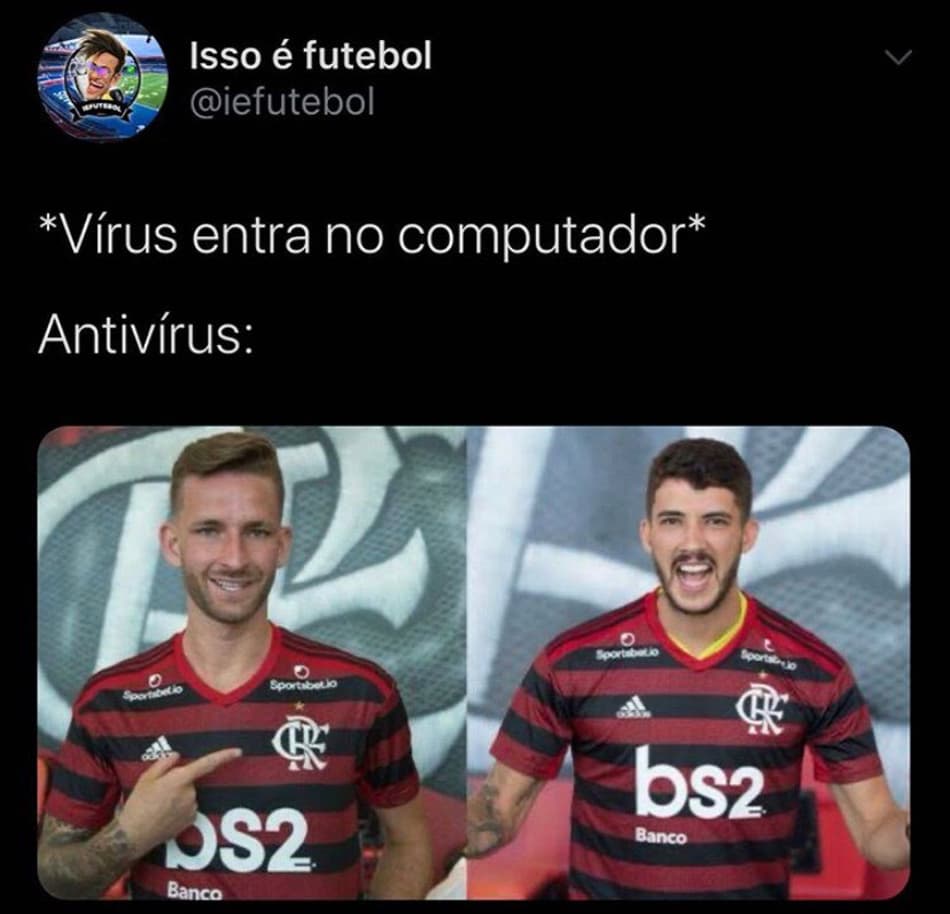The height and width of the screenshot is (914, 950).
Task: Open the tweet options chevron
Action: [899, 58]
